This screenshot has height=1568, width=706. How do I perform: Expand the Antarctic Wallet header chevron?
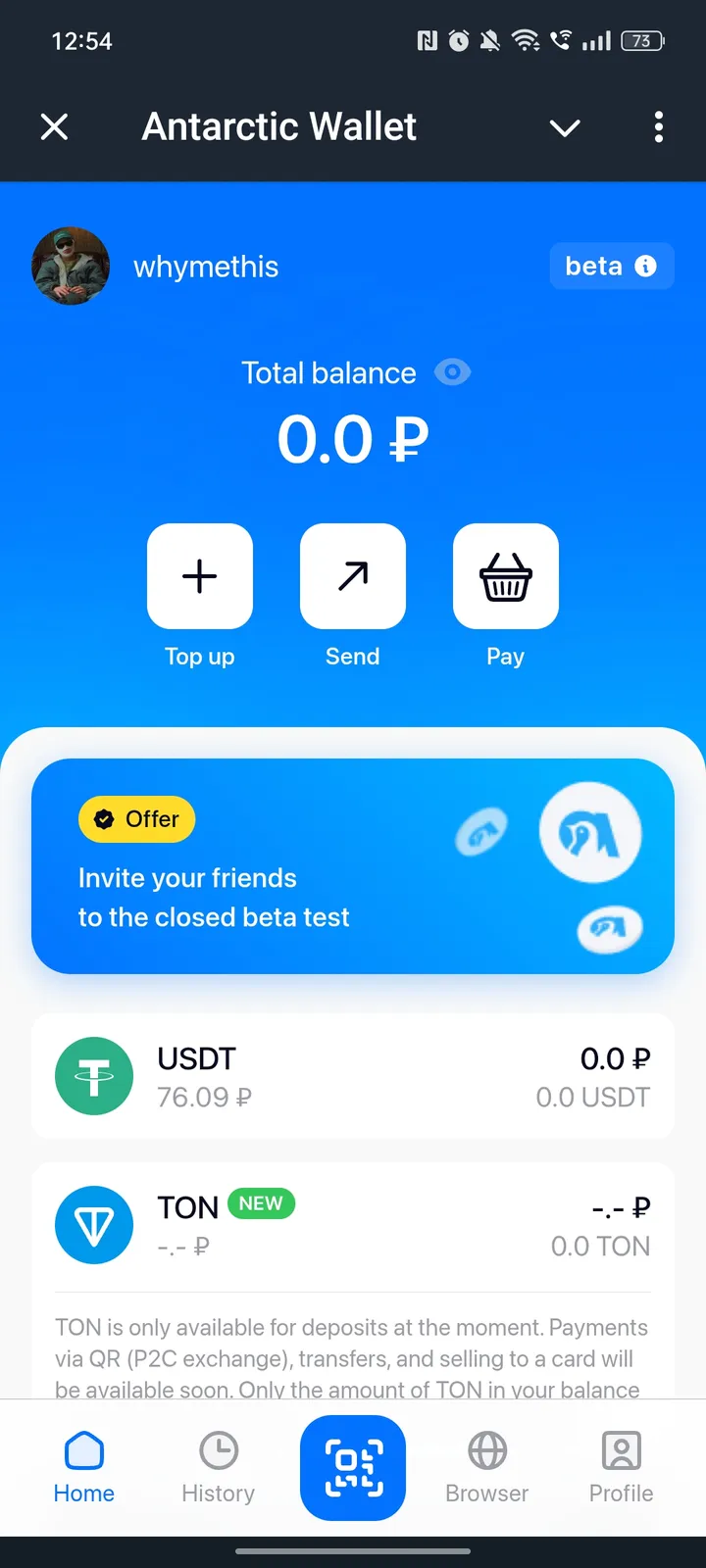(565, 127)
